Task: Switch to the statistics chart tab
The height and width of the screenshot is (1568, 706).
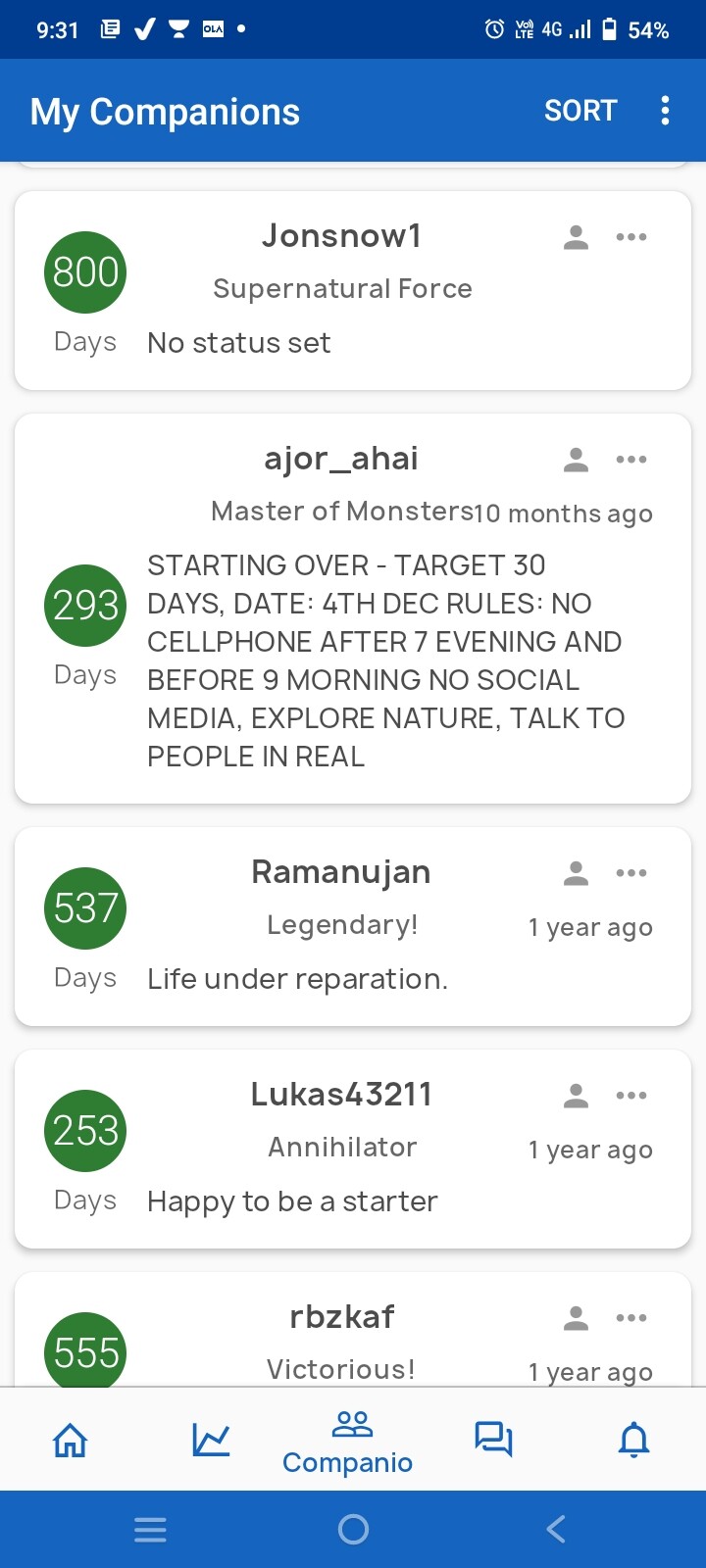Action: pyautogui.click(x=211, y=1440)
